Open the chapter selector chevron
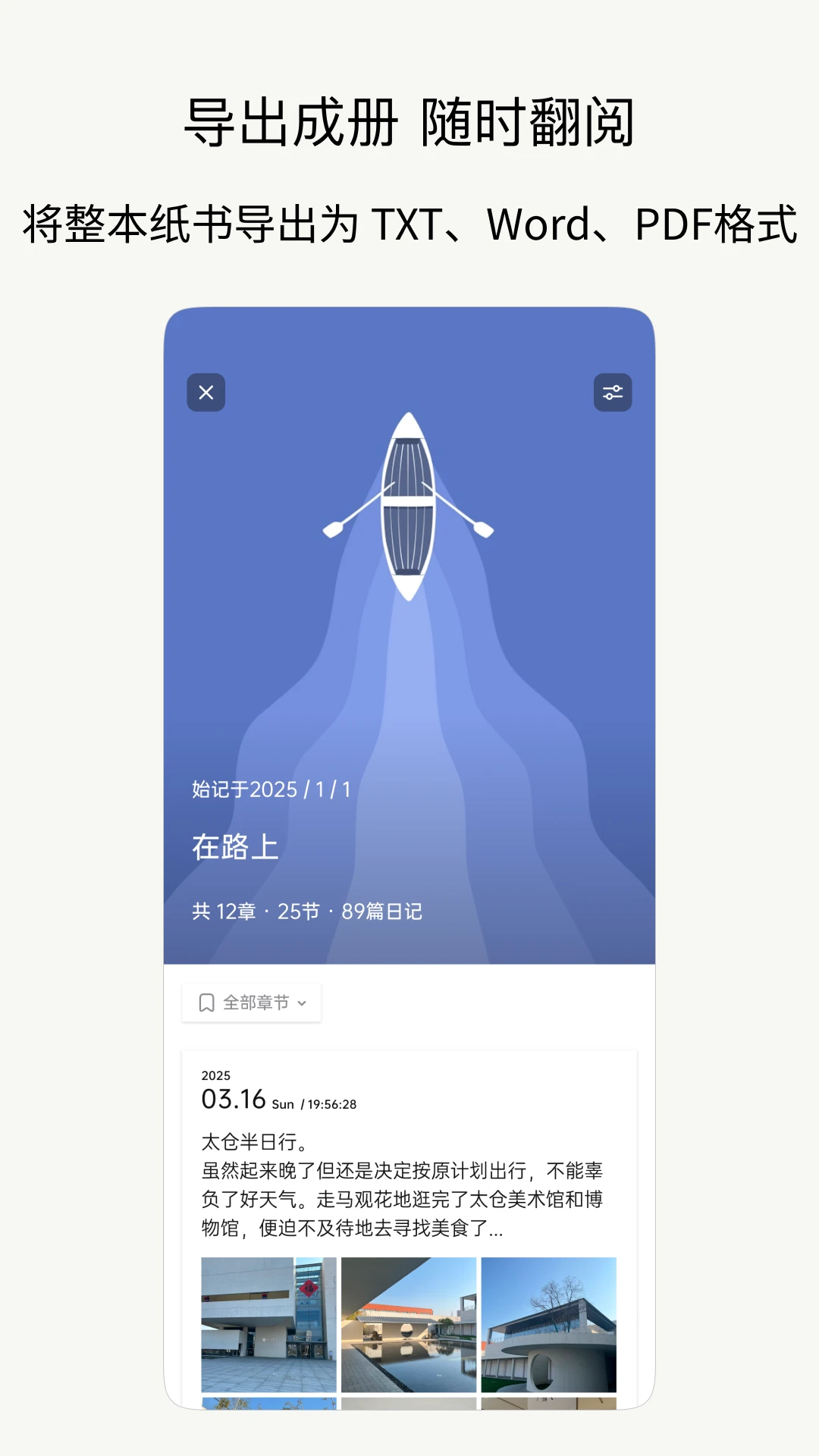819x1456 pixels. pos(302,1003)
